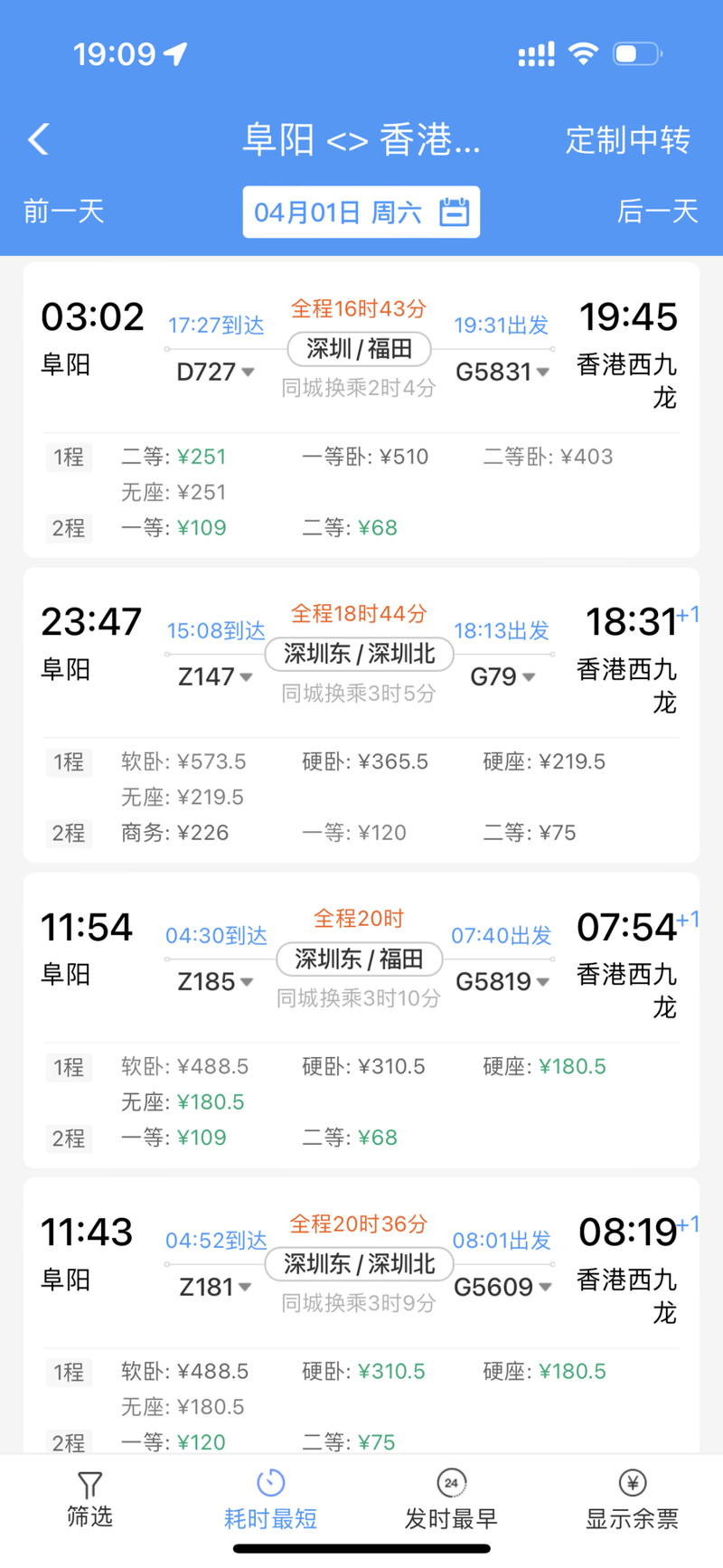Expand the G5831 train dropdown
Screen dimensions: 723x1568
point(502,372)
